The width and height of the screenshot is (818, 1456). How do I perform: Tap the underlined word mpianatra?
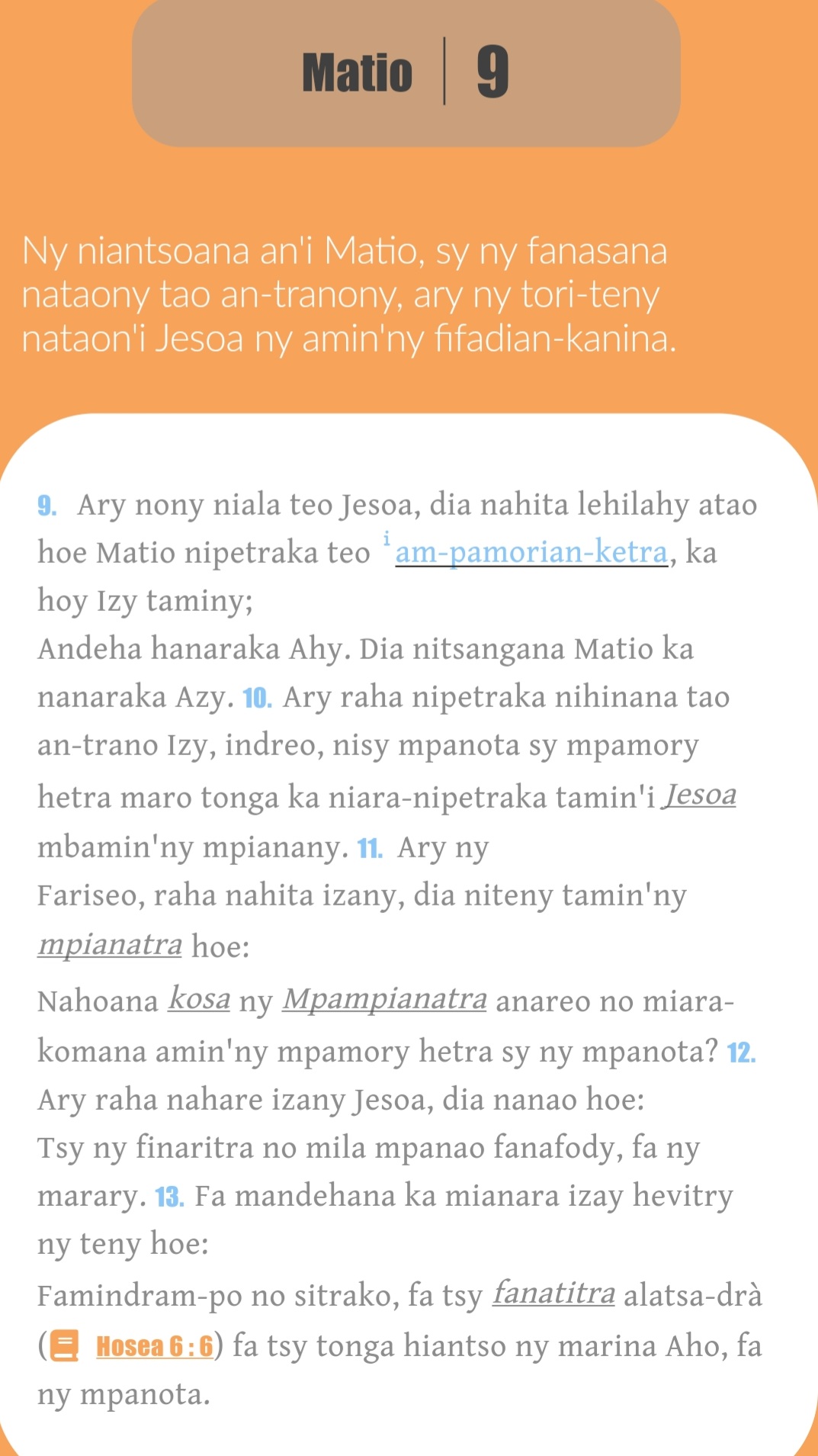(110, 945)
